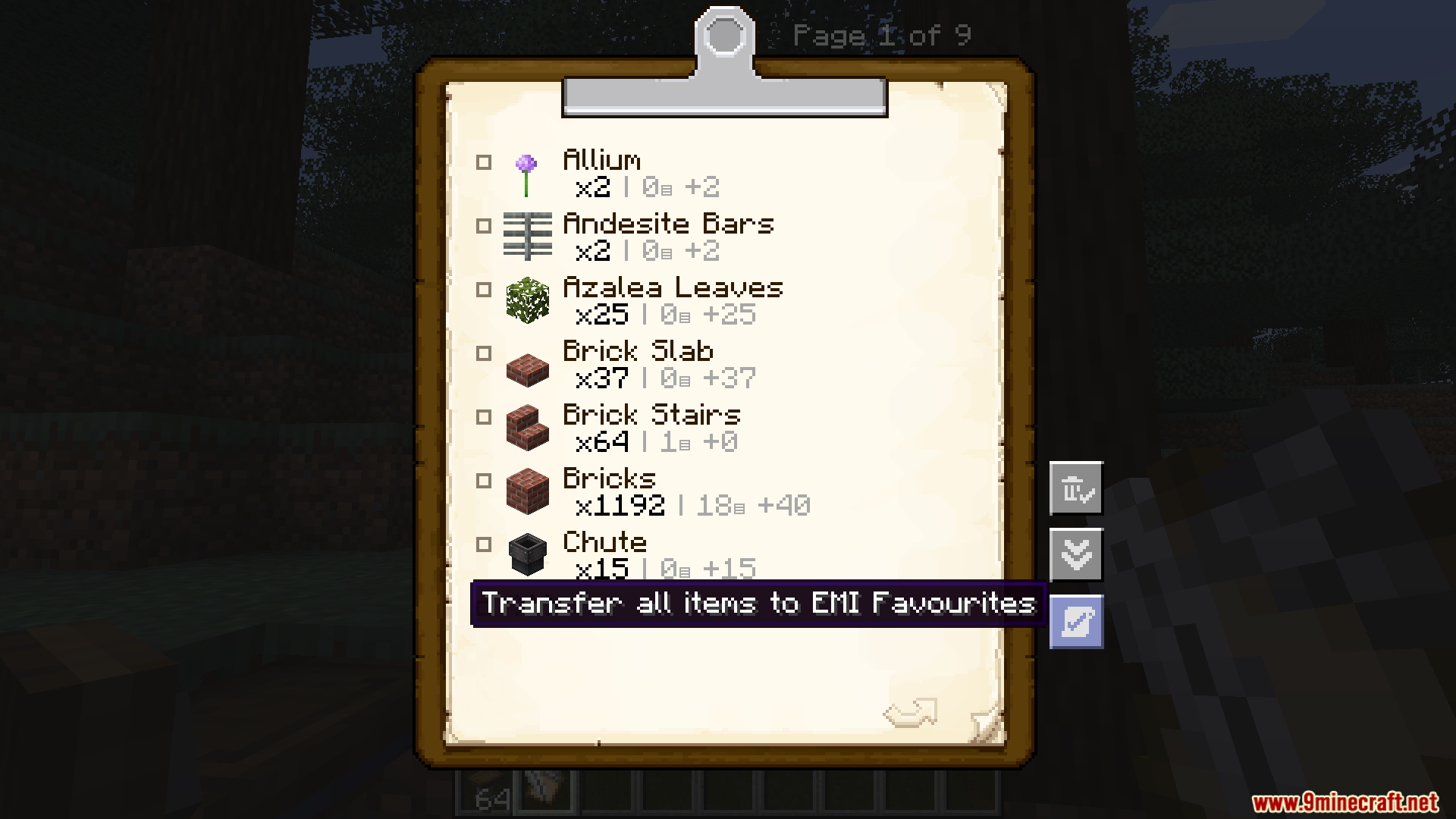This screenshot has height=819, width=1456.
Task: Mark Azalea Leaves as done
Action: pos(484,290)
